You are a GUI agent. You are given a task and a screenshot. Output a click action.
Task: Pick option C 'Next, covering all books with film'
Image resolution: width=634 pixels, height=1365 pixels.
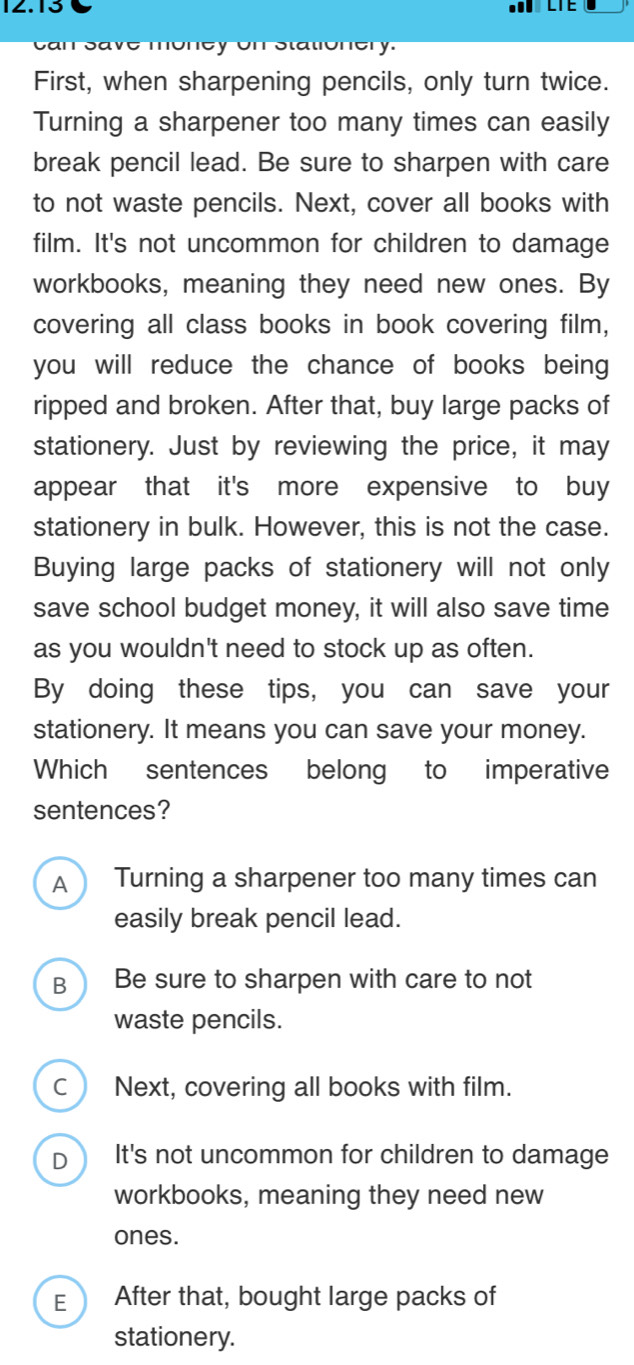click(62, 1086)
